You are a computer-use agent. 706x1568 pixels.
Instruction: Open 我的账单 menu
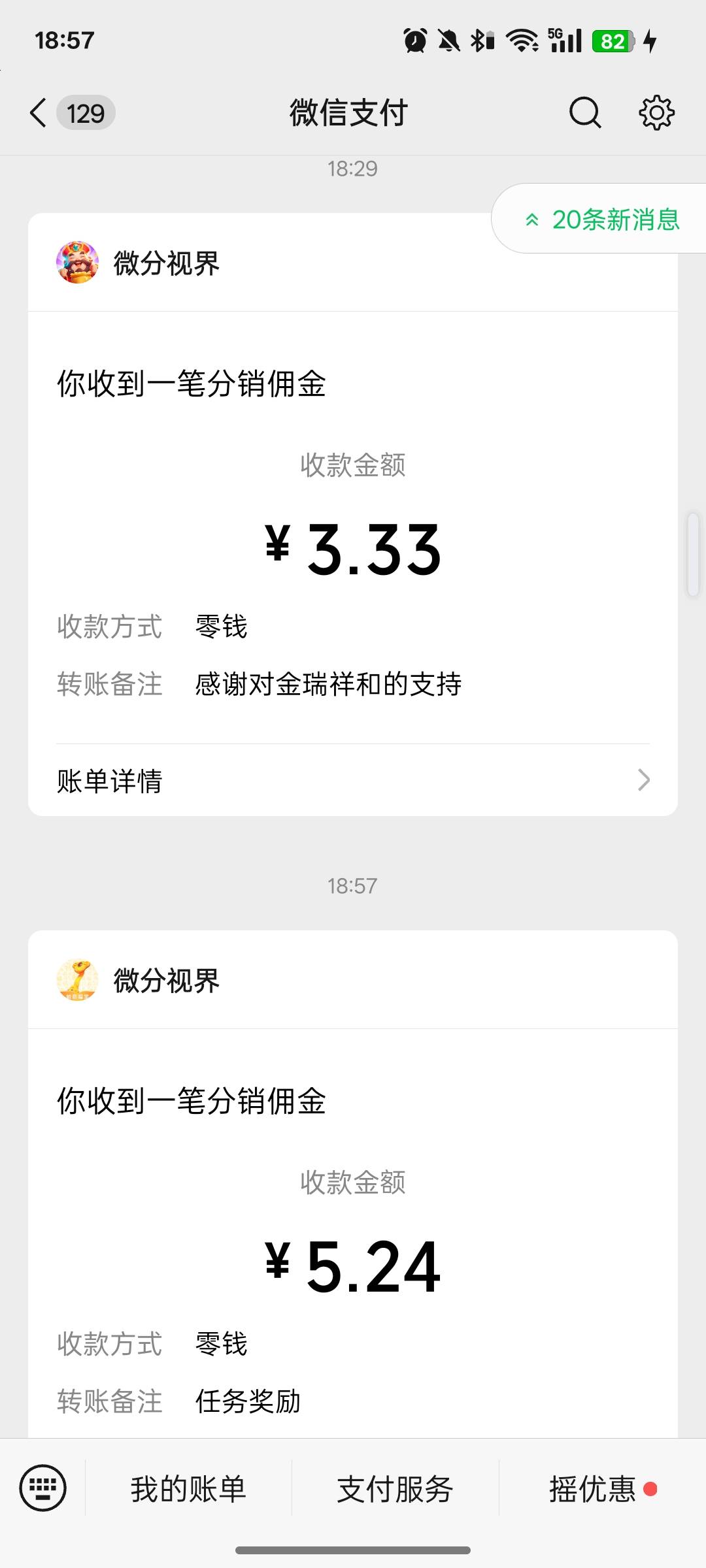click(188, 1489)
